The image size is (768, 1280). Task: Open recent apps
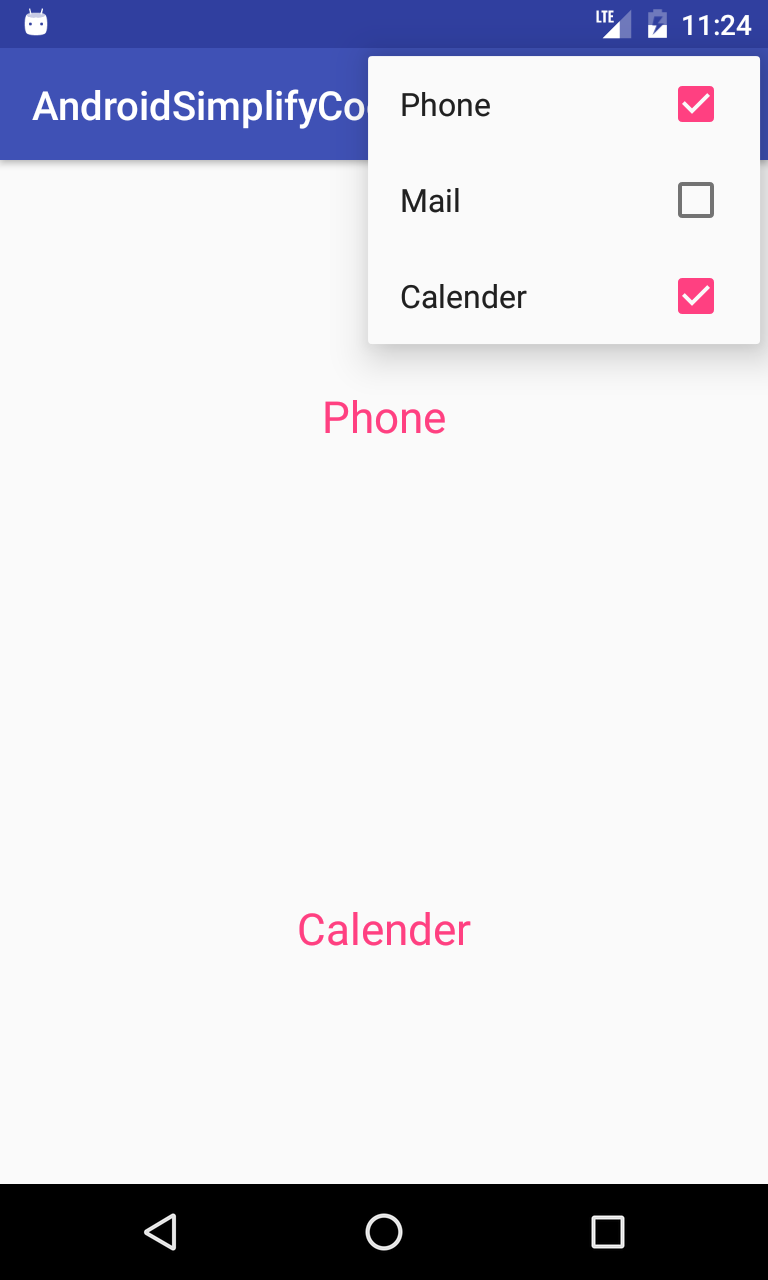[607, 1232]
